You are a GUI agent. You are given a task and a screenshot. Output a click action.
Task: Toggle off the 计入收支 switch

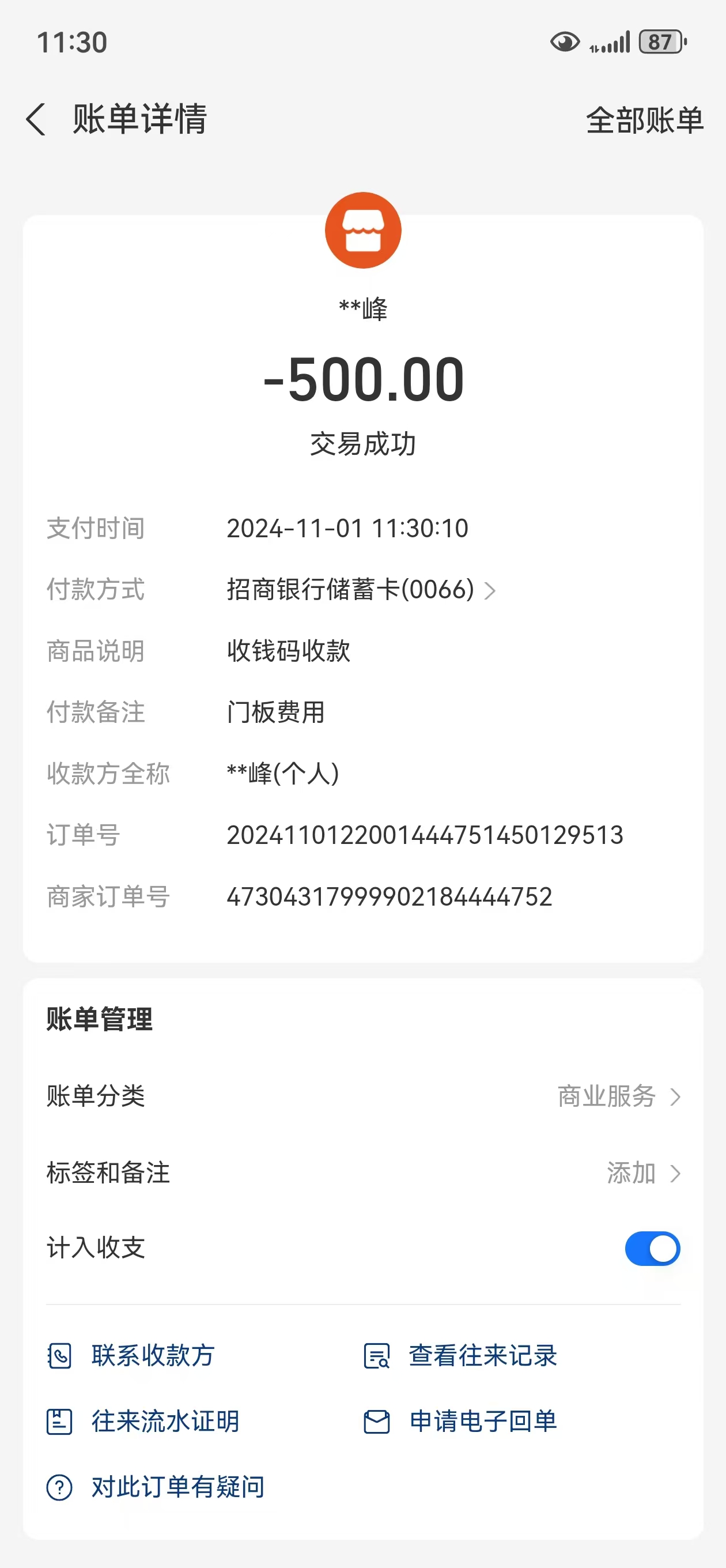coord(652,1248)
